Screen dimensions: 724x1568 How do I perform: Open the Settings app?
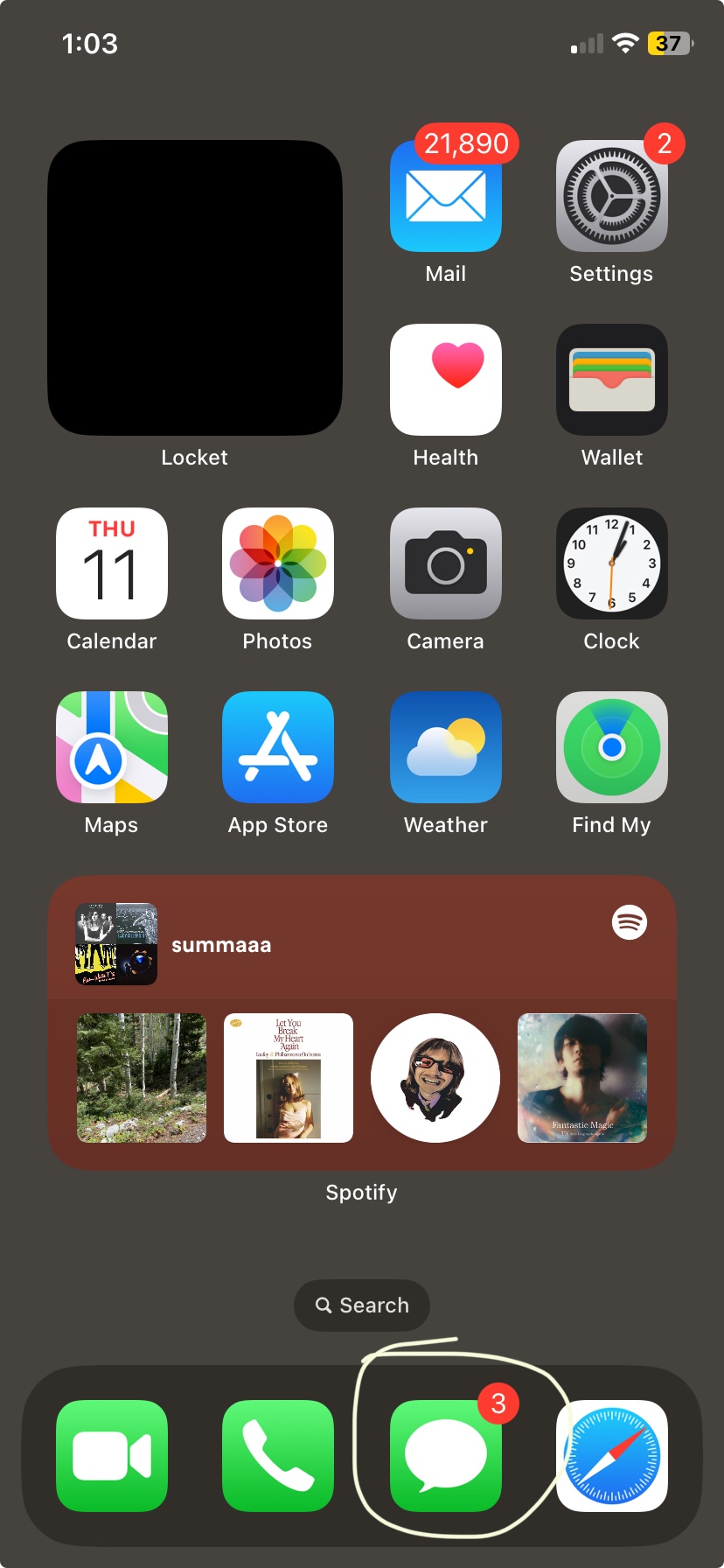click(612, 196)
